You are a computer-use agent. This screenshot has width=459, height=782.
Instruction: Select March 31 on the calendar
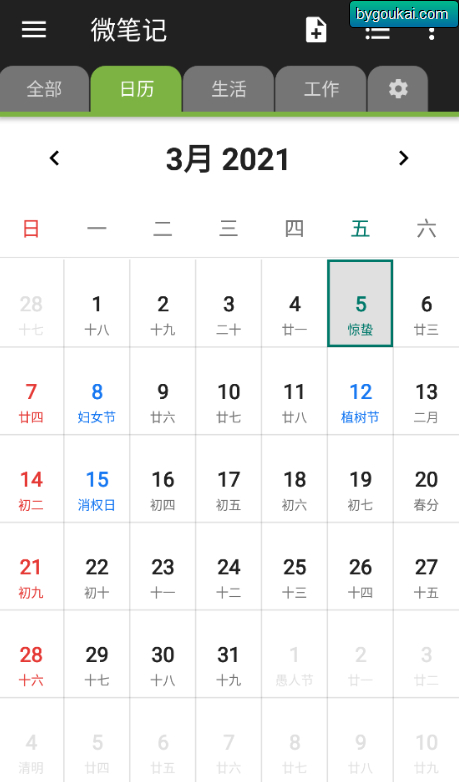pos(229,654)
